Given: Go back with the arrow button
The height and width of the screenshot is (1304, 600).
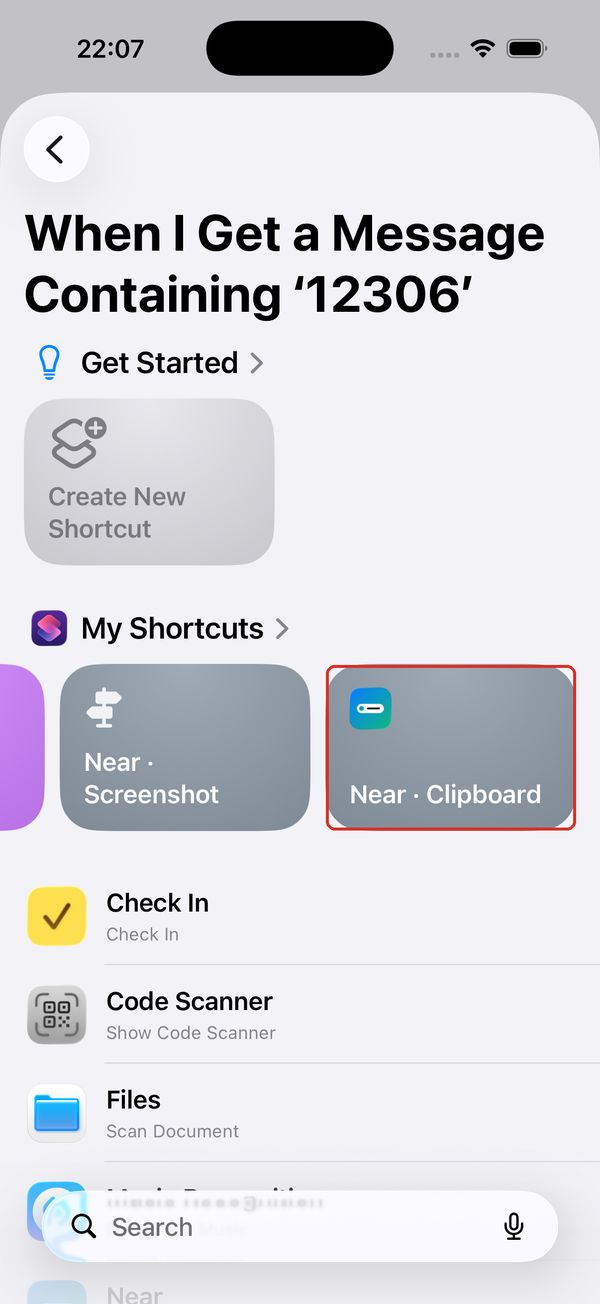Looking at the screenshot, I should (x=57, y=150).
